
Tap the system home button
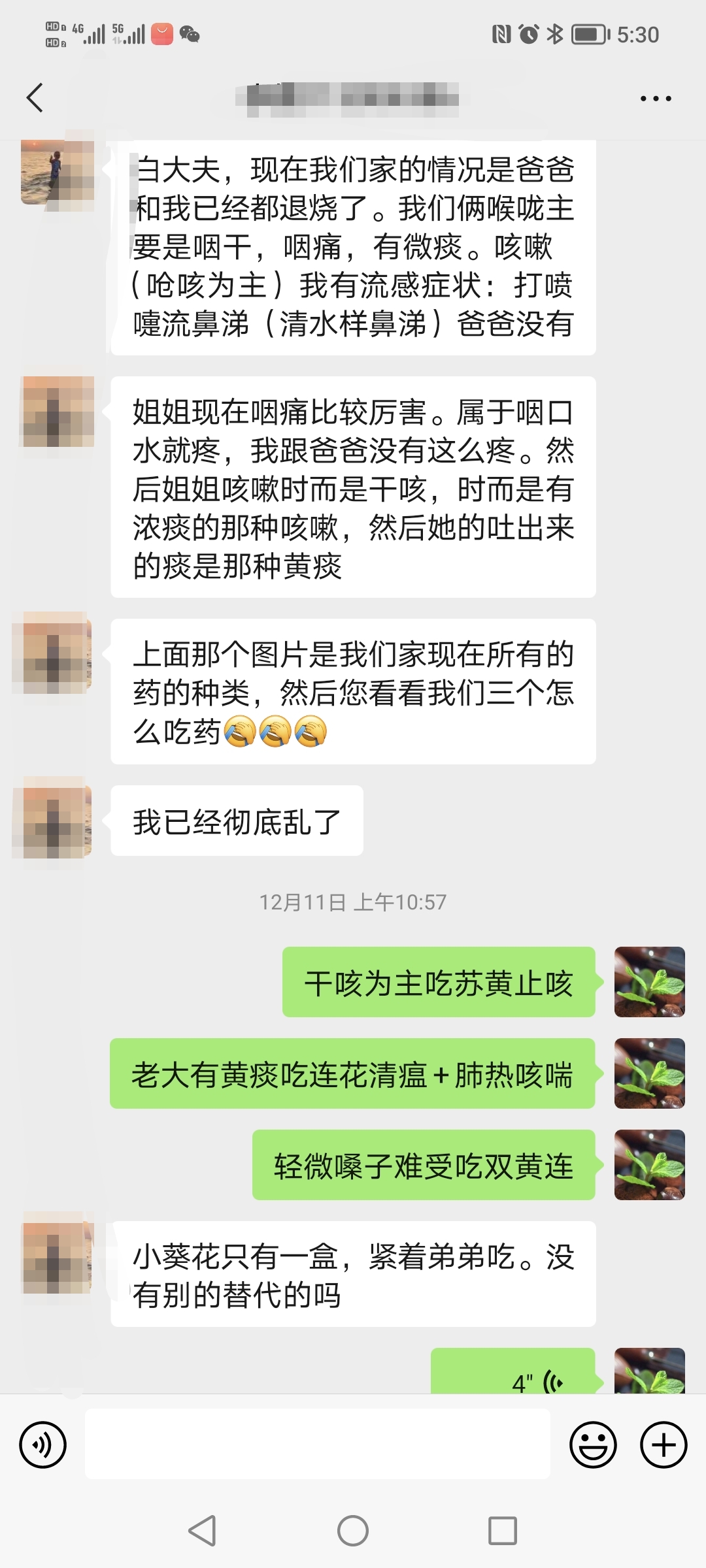(x=353, y=1530)
